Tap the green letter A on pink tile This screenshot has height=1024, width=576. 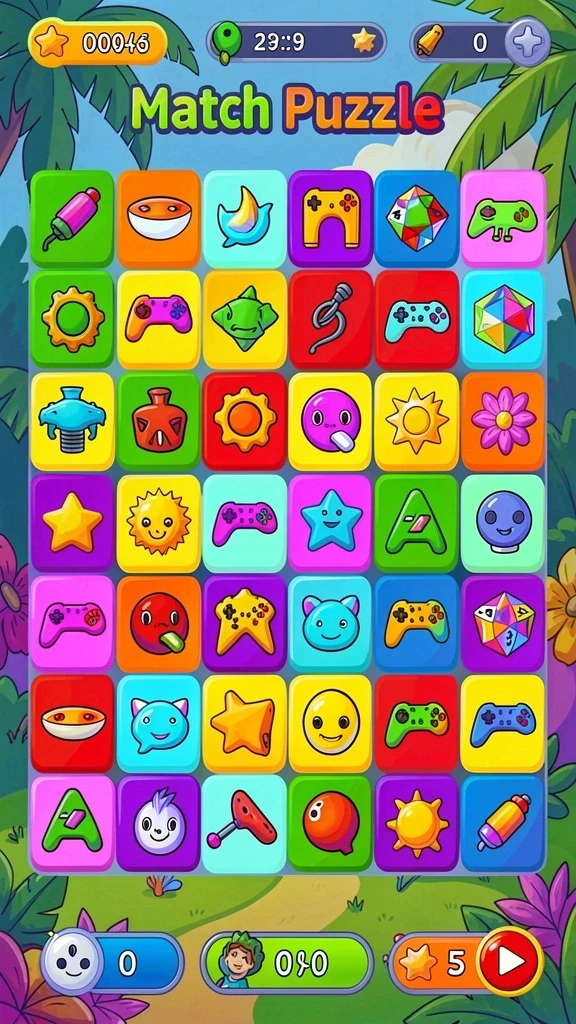72,823
